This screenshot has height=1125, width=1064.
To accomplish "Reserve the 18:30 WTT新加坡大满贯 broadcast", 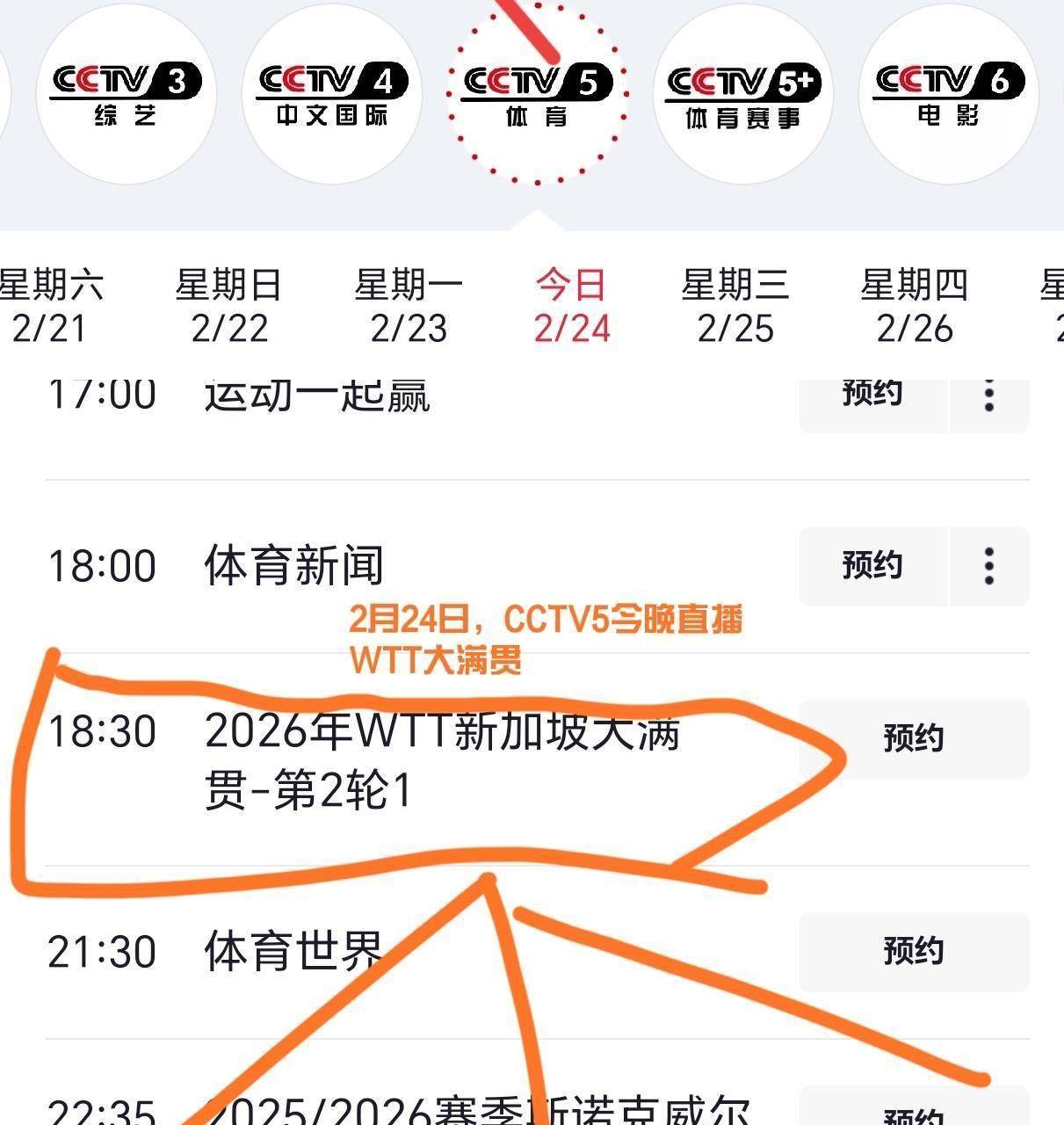I will click(914, 738).
